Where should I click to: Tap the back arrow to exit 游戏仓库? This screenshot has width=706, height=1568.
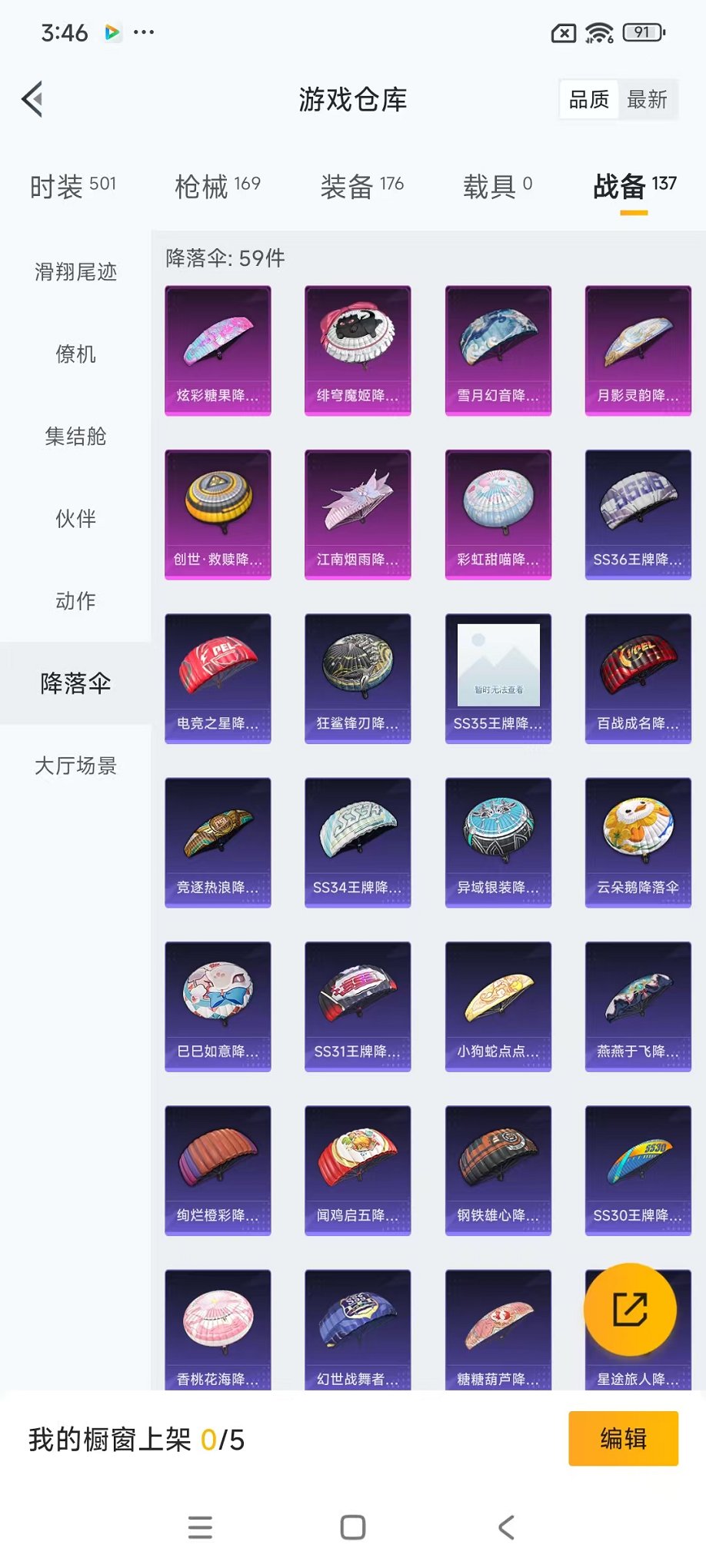[31, 99]
